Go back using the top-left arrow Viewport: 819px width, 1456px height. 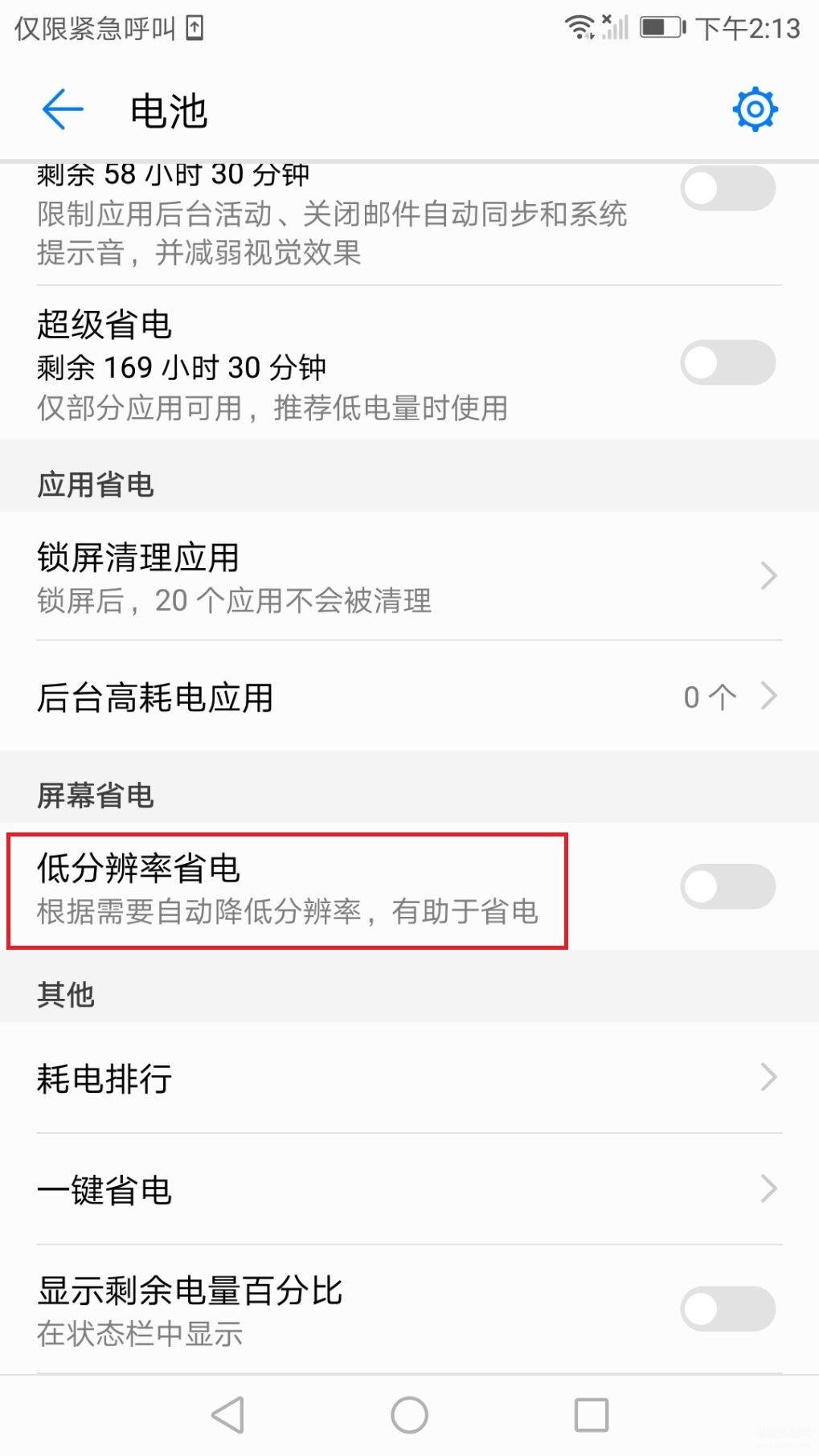pyautogui.click(x=63, y=109)
